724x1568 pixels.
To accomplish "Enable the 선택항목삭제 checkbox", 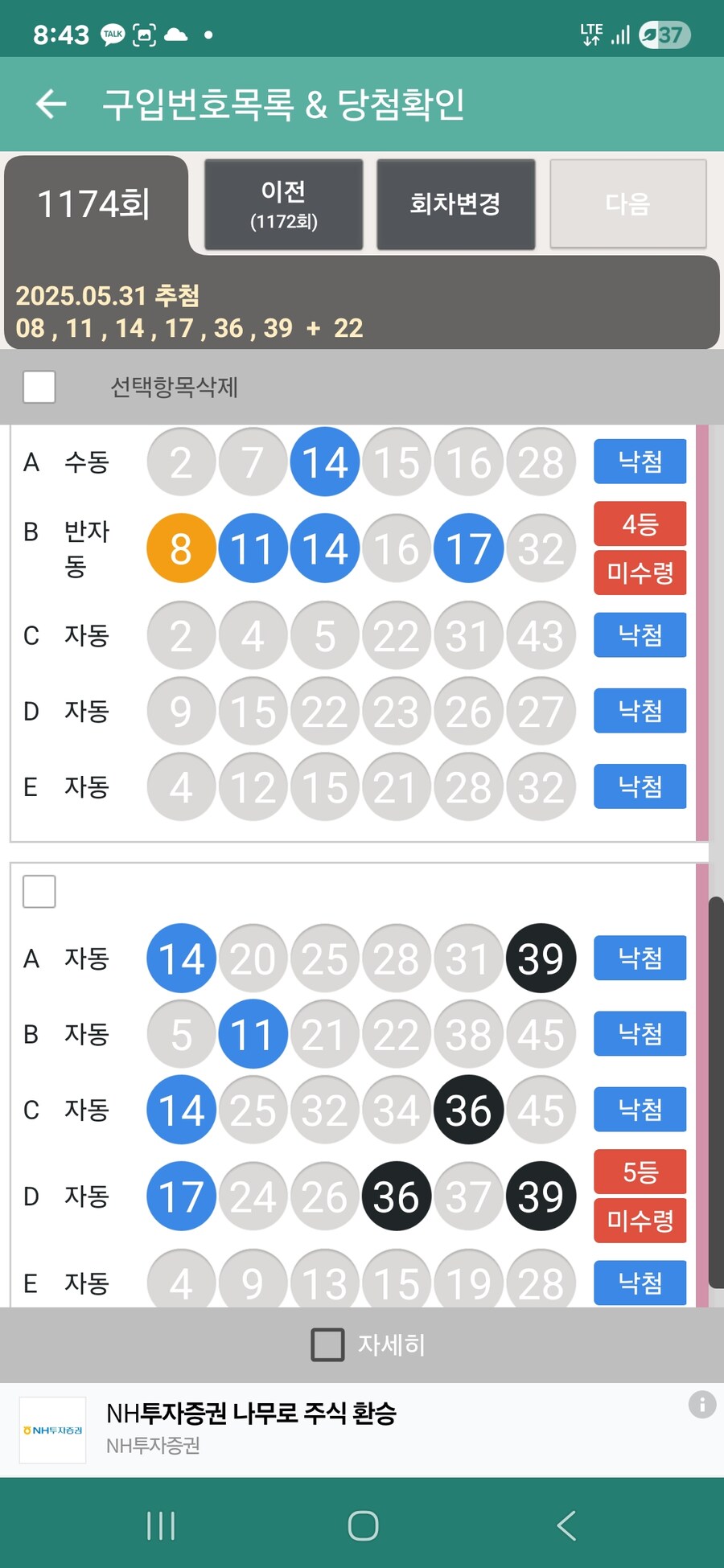I will tap(39, 387).
